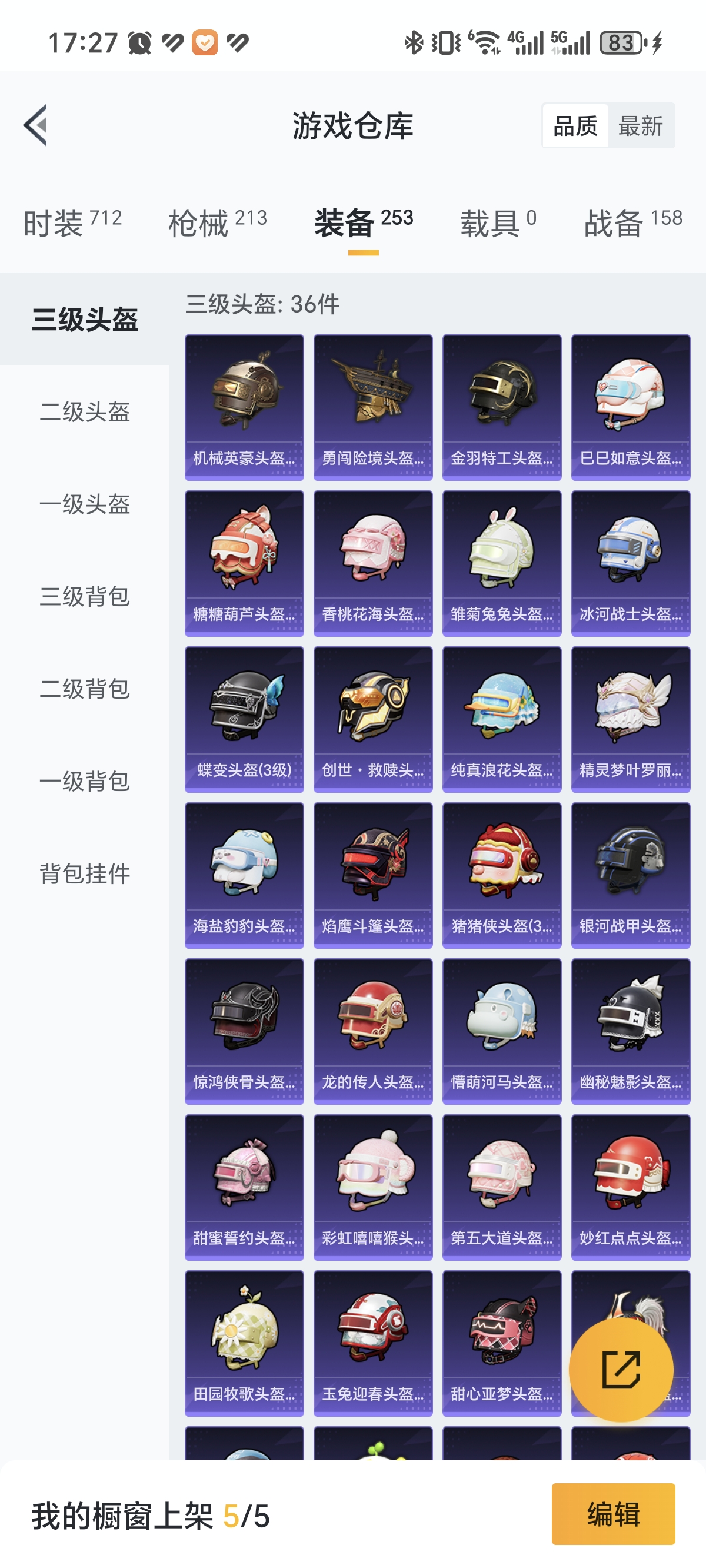Select 二级头盔 in the side menu
Screen dimensions: 706x1568
(x=85, y=411)
